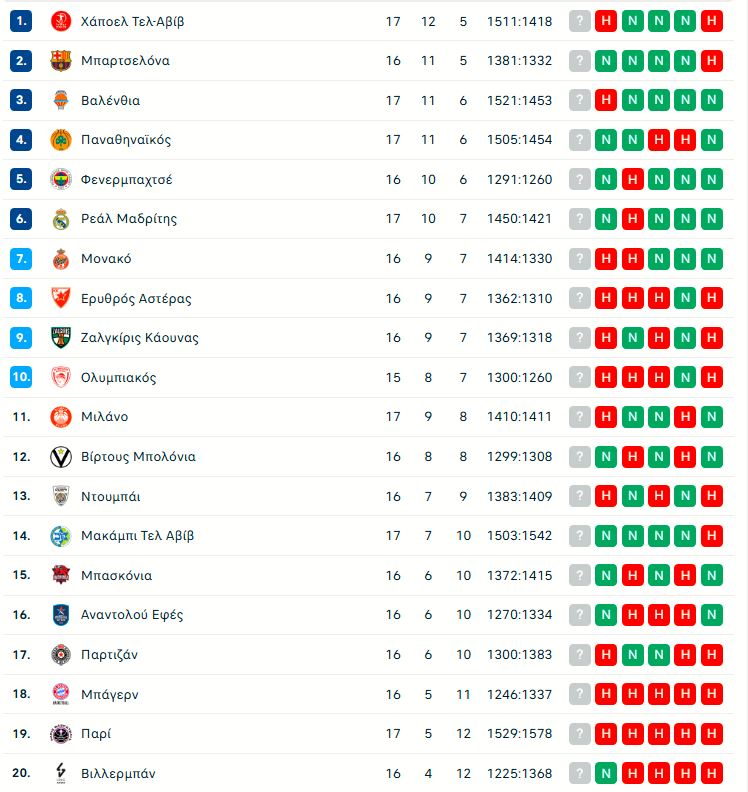Open Βιλλερμπάν's latest green N form badge
The image size is (748, 792).
coord(605,773)
